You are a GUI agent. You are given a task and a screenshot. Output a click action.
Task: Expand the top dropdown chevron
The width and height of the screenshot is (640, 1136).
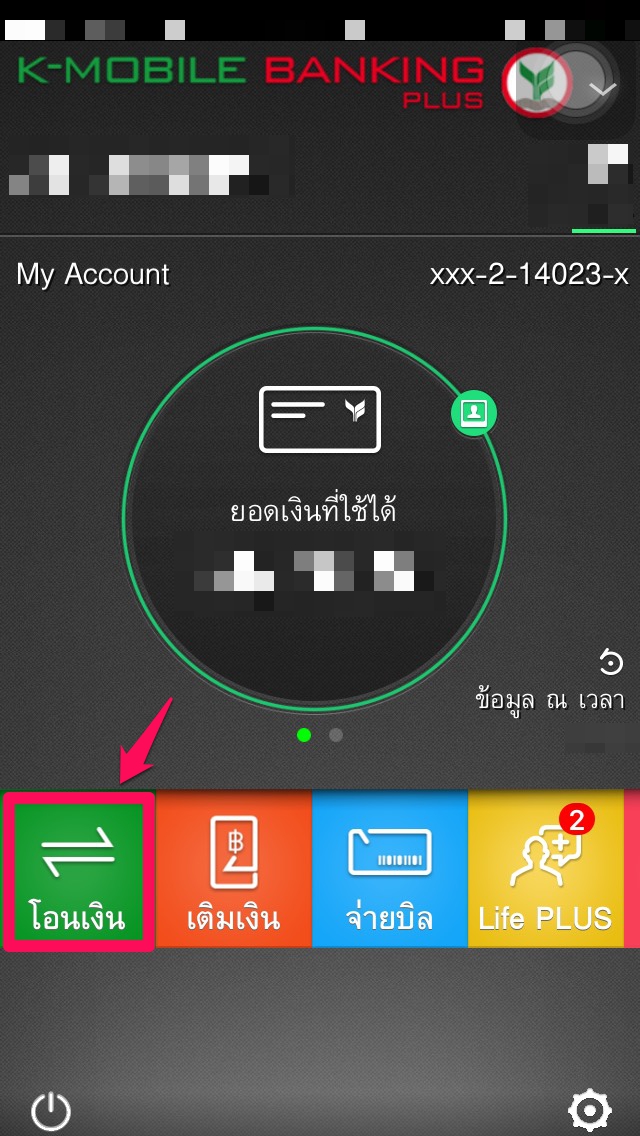click(x=602, y=89)
